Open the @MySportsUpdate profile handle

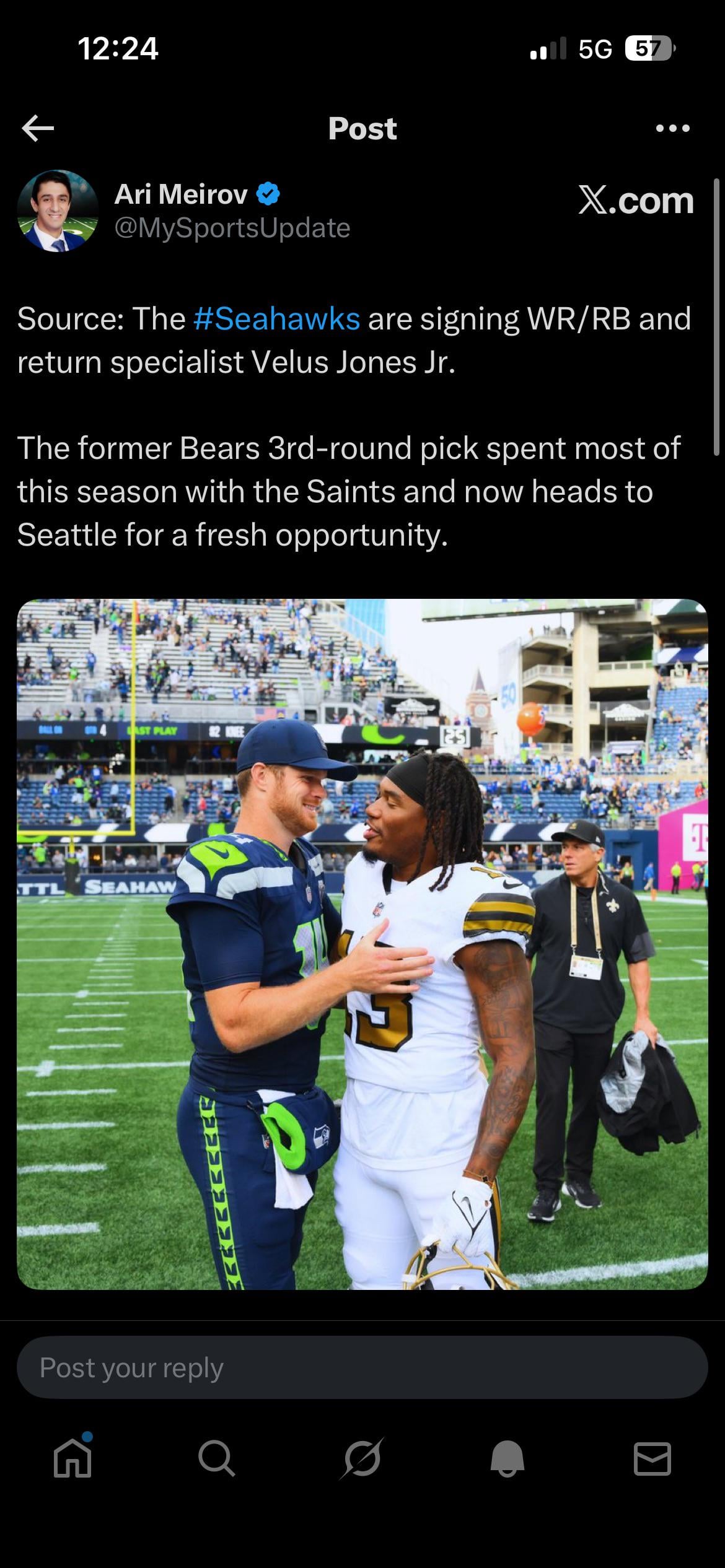232,228
